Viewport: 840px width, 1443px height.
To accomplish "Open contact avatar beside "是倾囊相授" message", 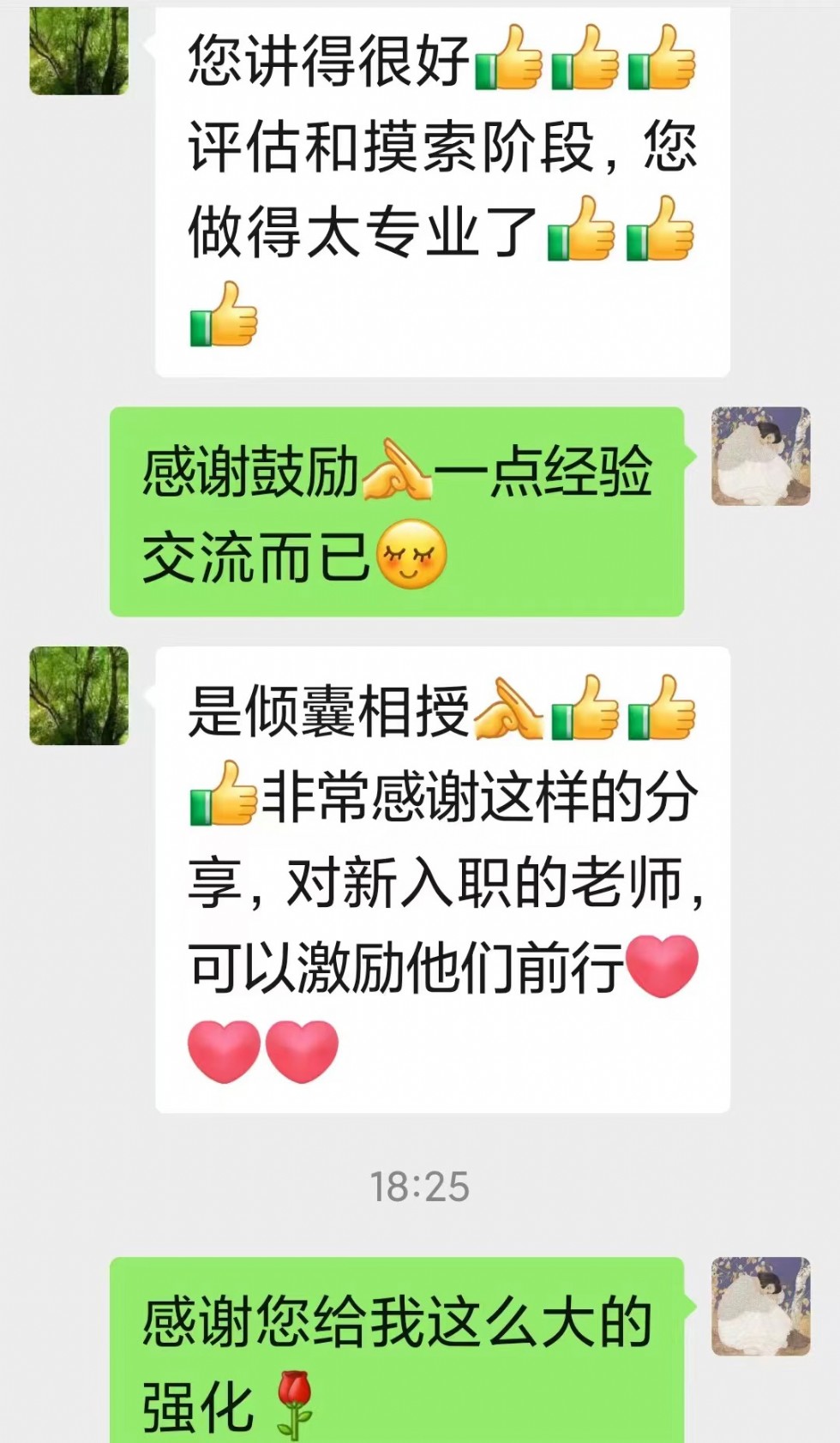I will (x=79, y=695).
